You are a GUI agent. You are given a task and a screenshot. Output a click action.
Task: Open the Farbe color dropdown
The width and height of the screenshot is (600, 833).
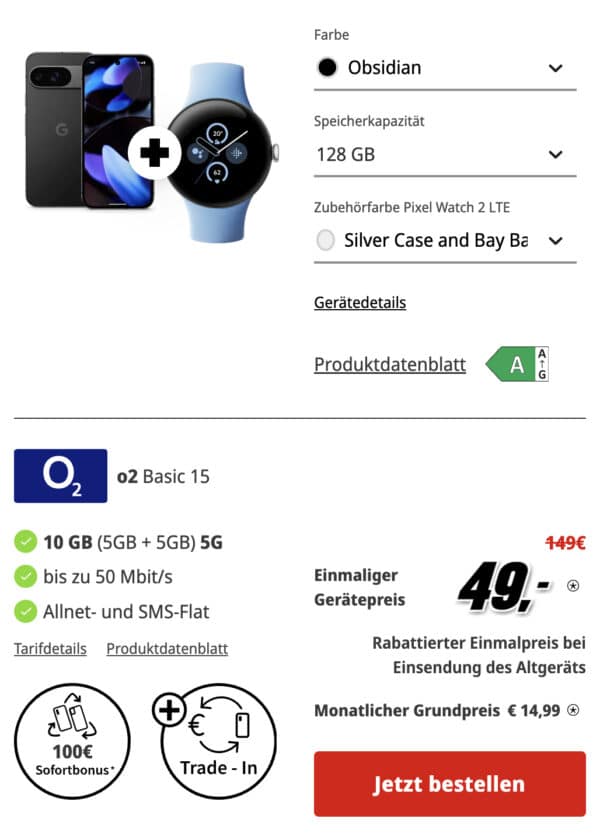coord(444,68)
